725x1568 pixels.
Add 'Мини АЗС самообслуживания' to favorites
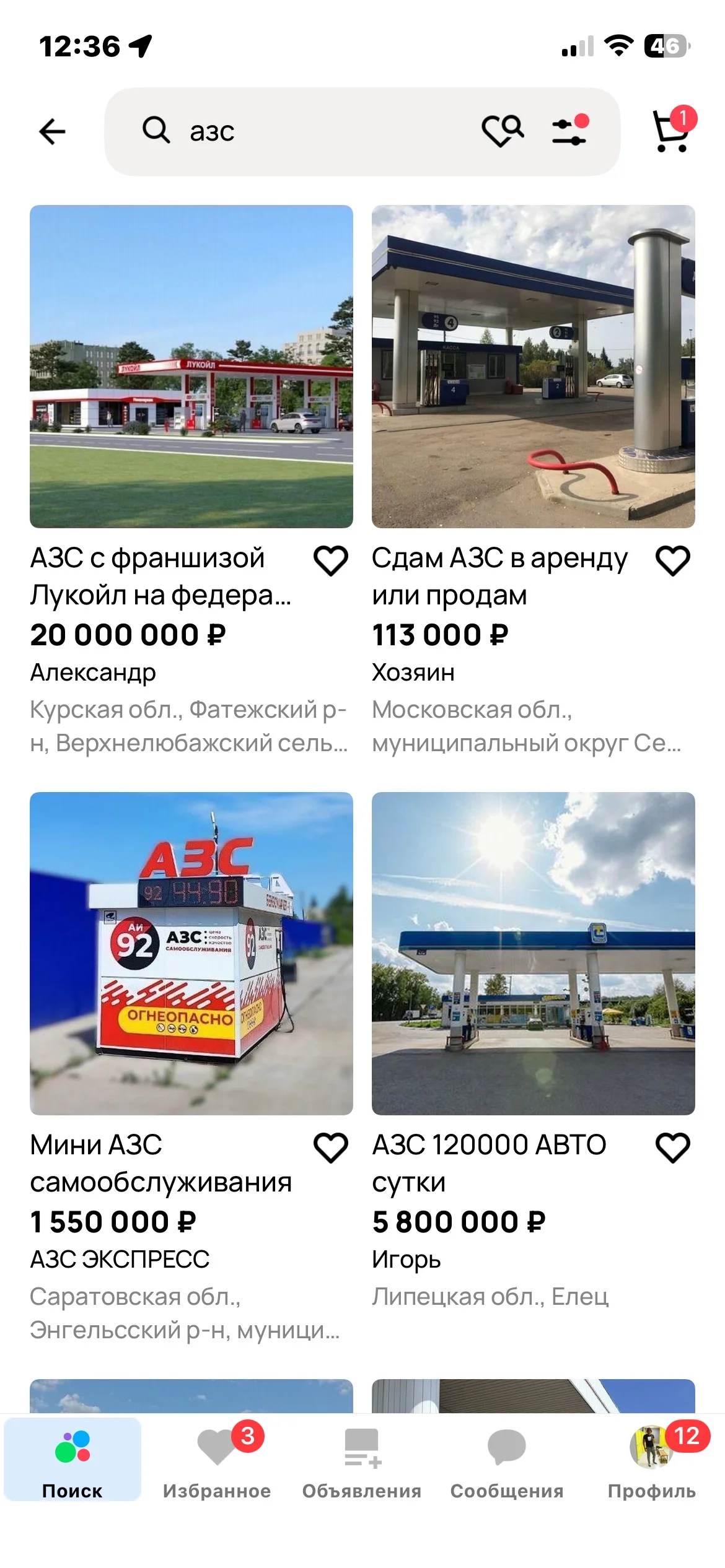pos(331,1148)
